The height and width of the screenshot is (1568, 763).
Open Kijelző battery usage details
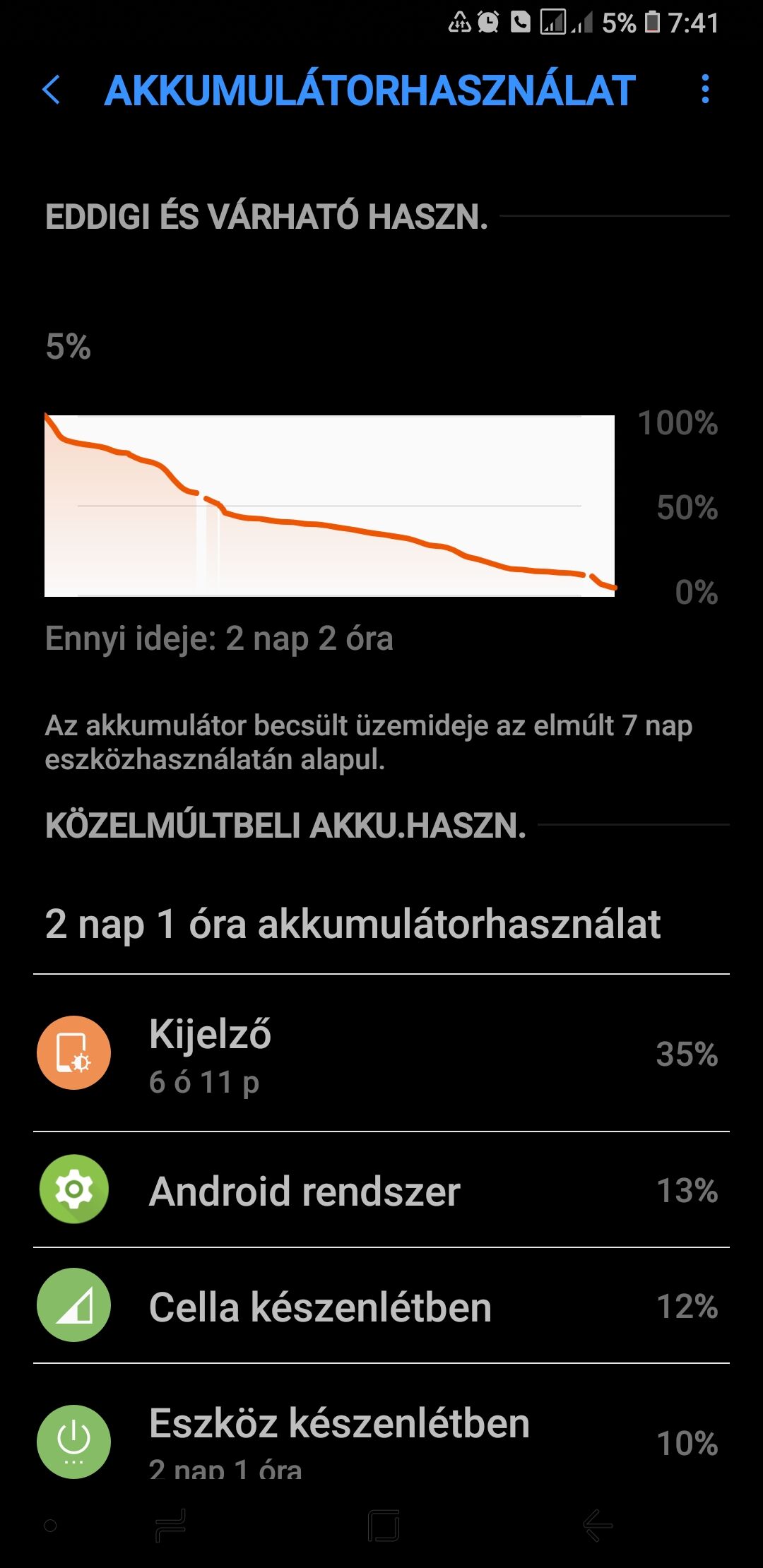point(381,1053)
